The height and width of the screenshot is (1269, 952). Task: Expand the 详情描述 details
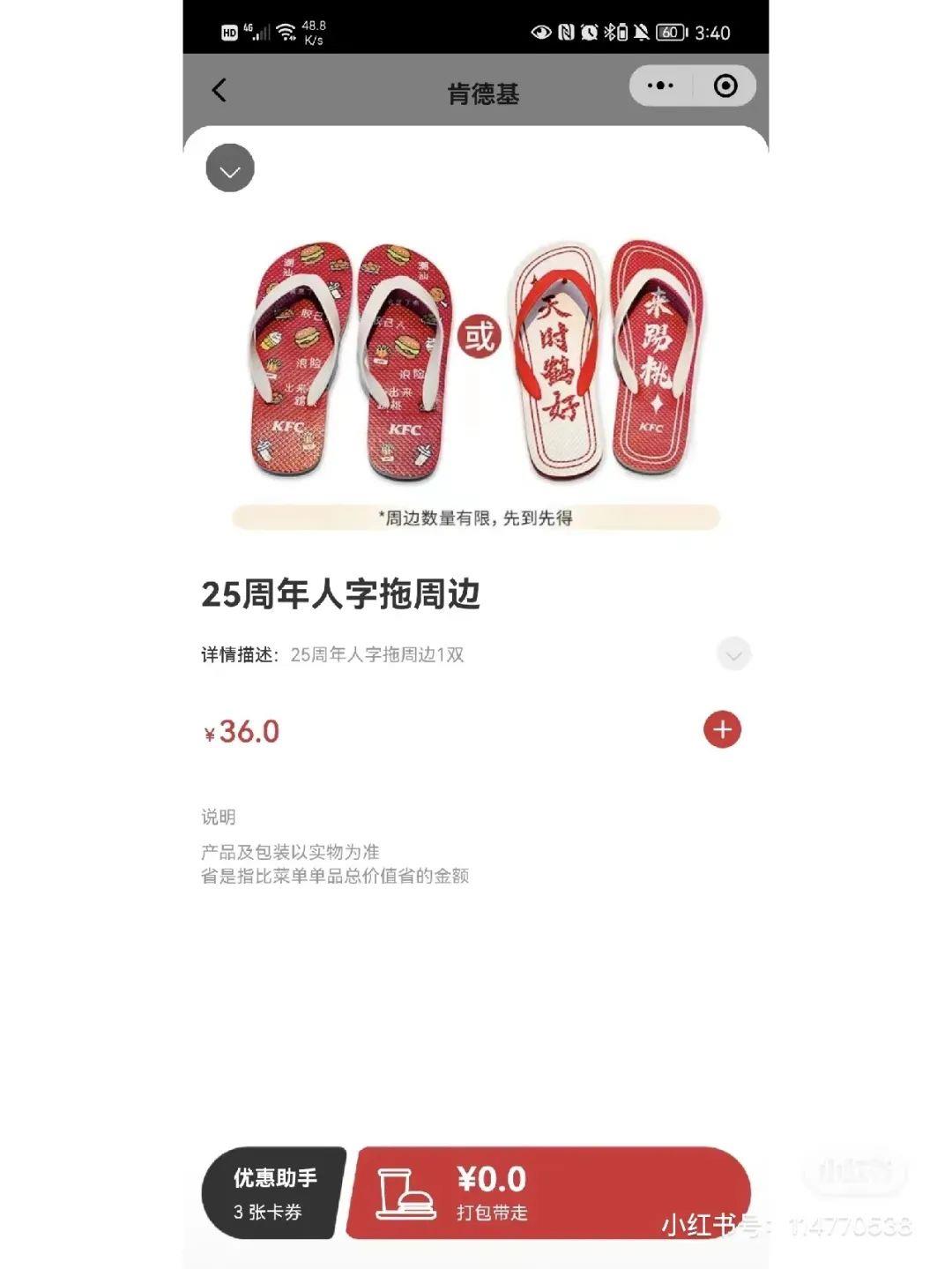tap(733, 654)
